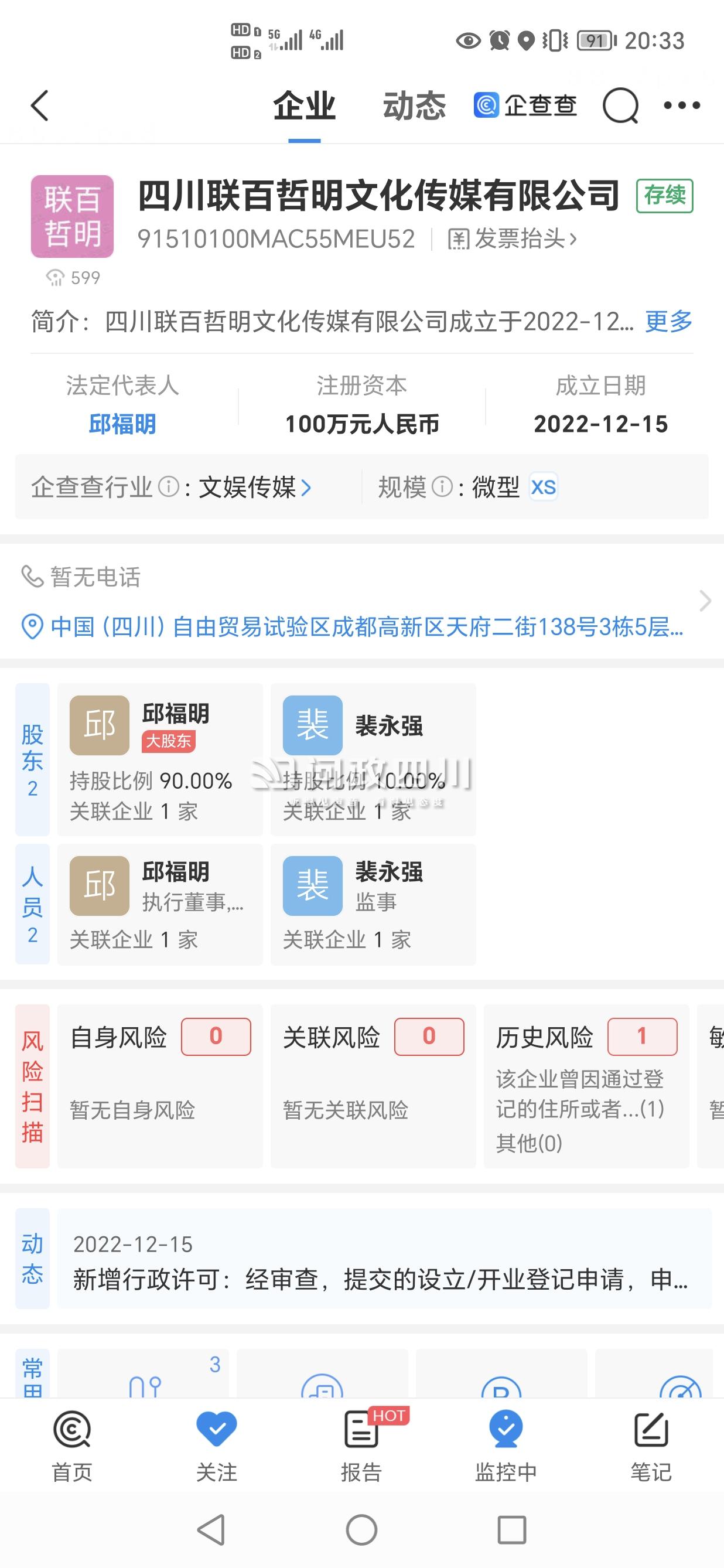Open 发票抬头 invoice title
The width and height of the screenshot is (724, 1568).
click(513, 238)
